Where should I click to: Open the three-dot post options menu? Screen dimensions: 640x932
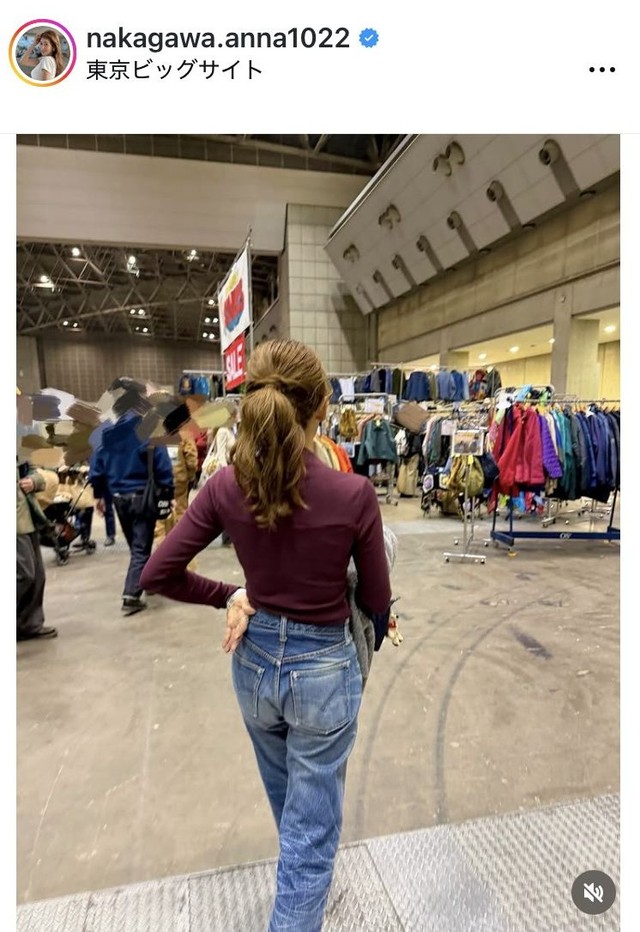click(602, 70)
